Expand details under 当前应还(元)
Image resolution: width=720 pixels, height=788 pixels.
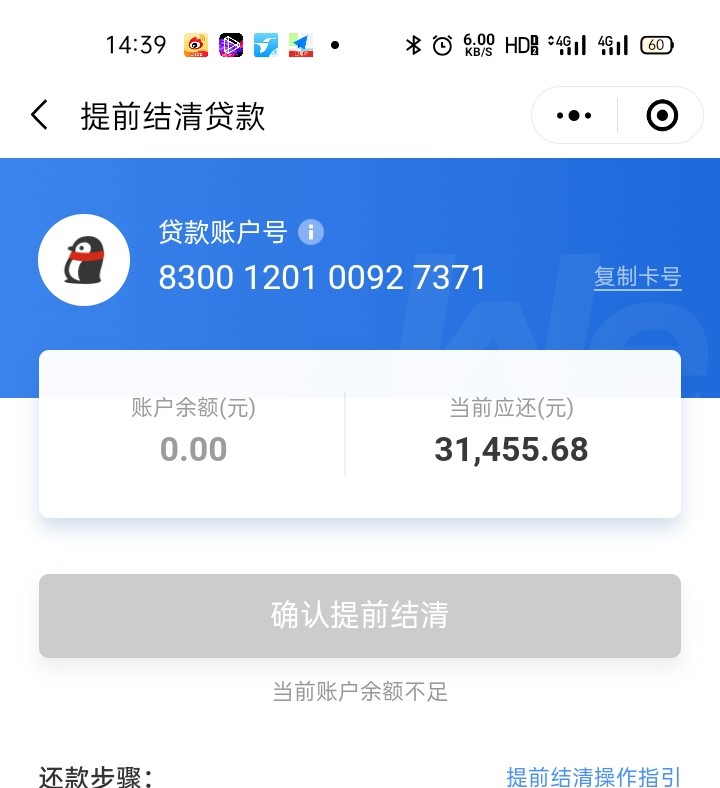[510, 430]
